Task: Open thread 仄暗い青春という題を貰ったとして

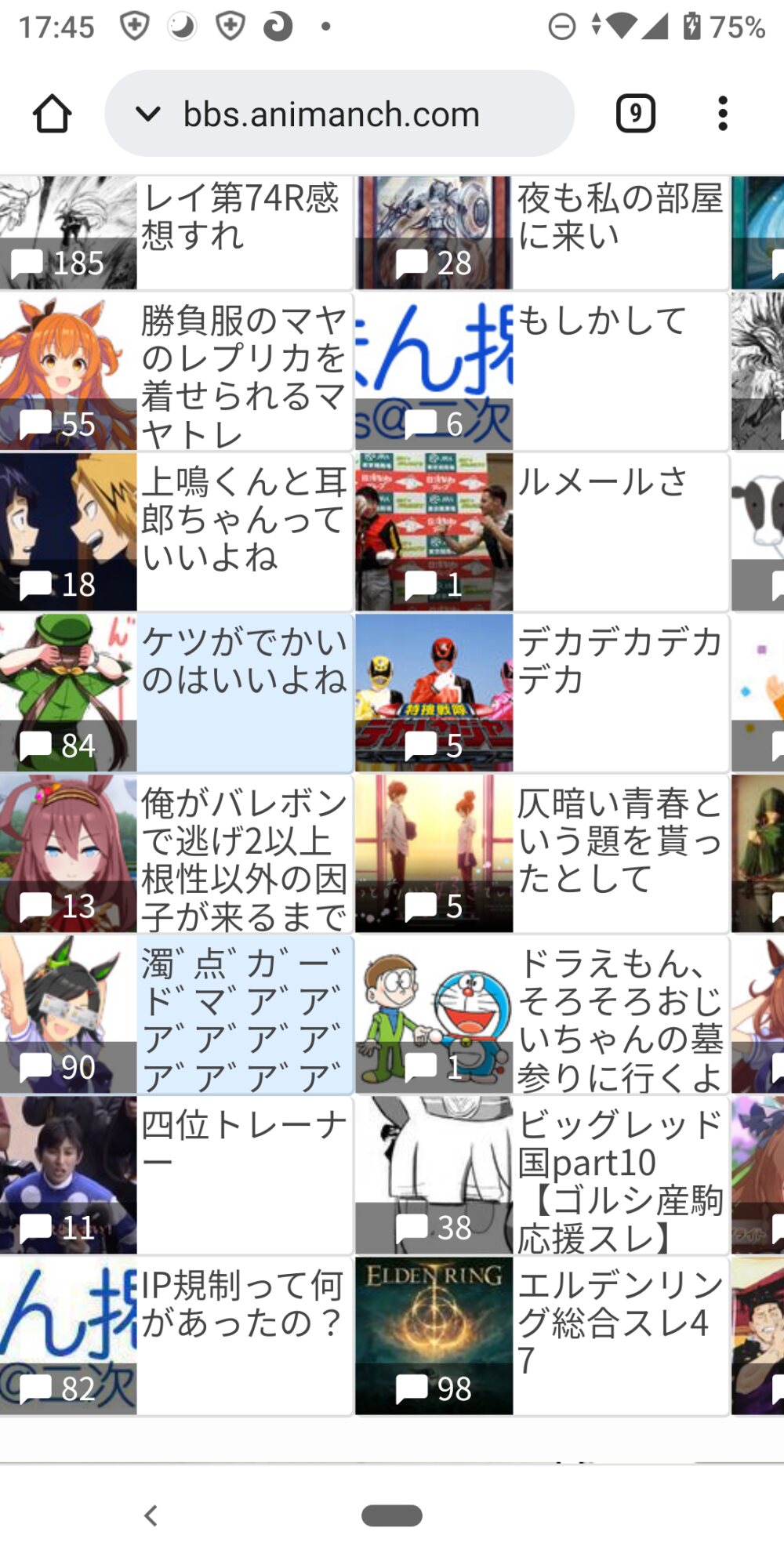Action: pos(542,854)
